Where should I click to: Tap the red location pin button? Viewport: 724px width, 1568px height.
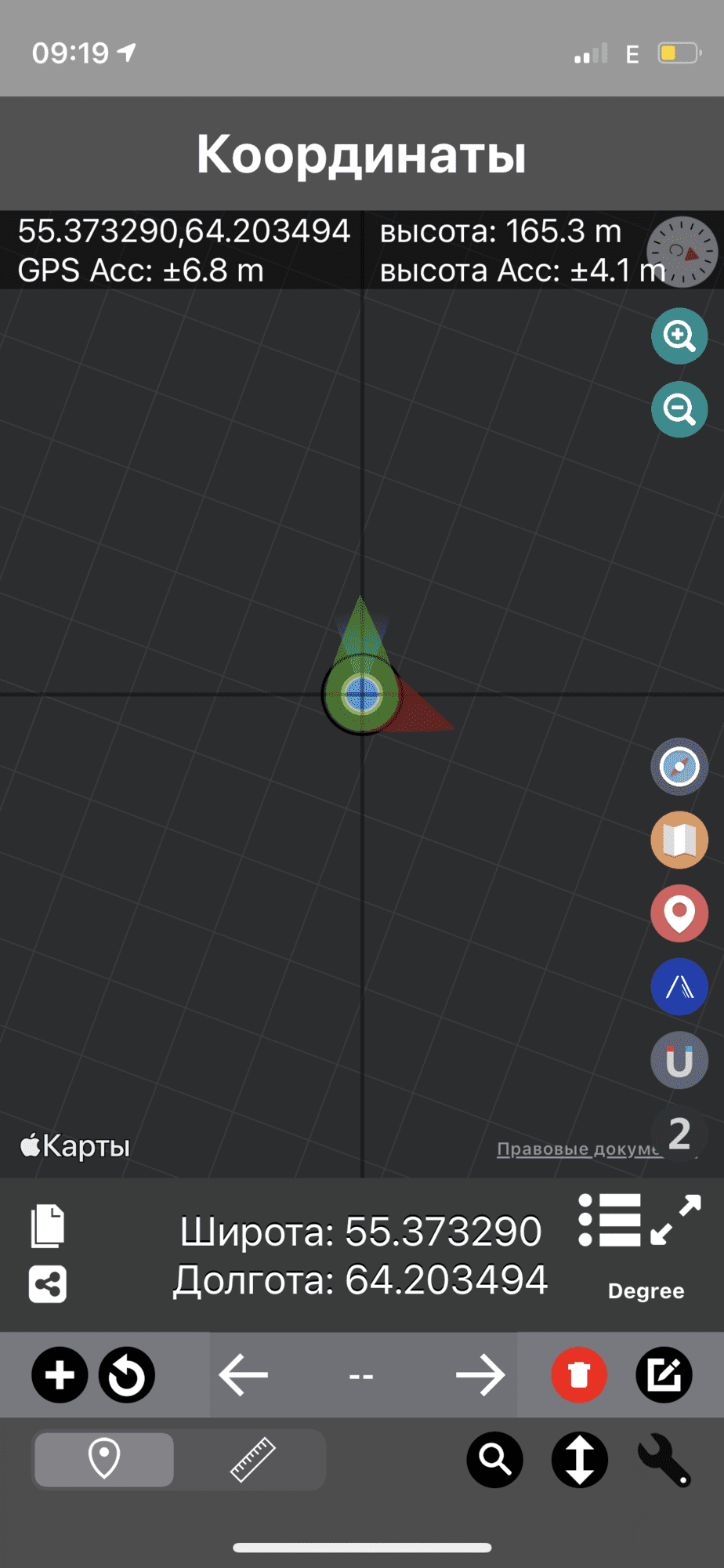[x=679, y=913]
